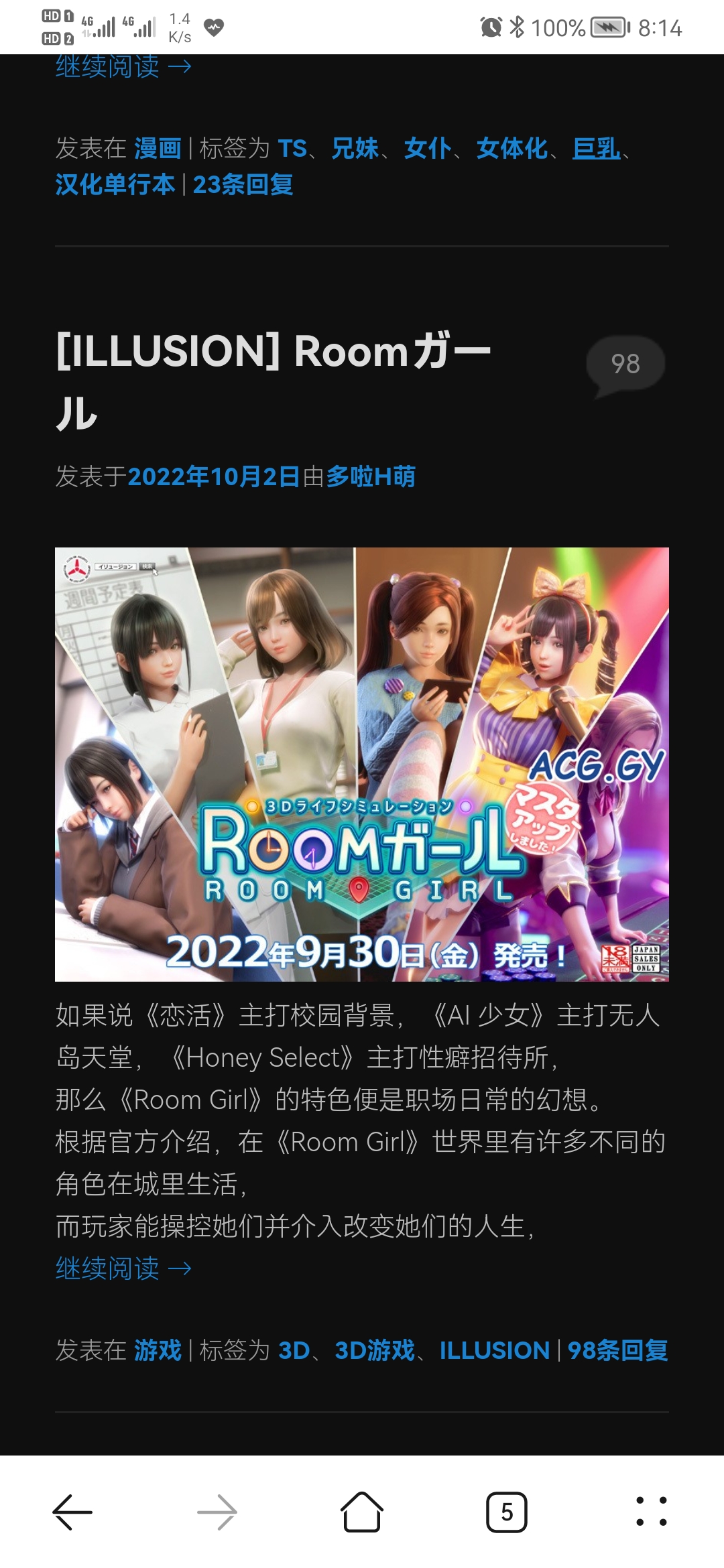
Task: Go back in the browser
Action: click(x=72, y=1512)
